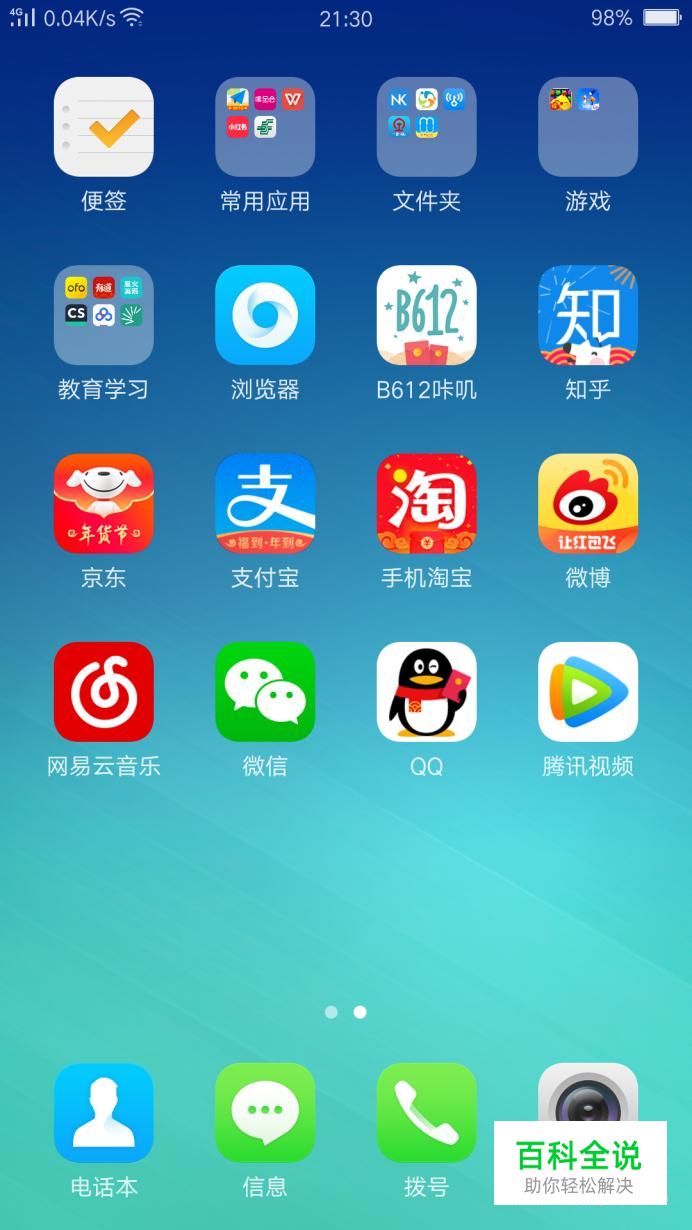Open the 微博 Weibo app

[x=588, y=503]
